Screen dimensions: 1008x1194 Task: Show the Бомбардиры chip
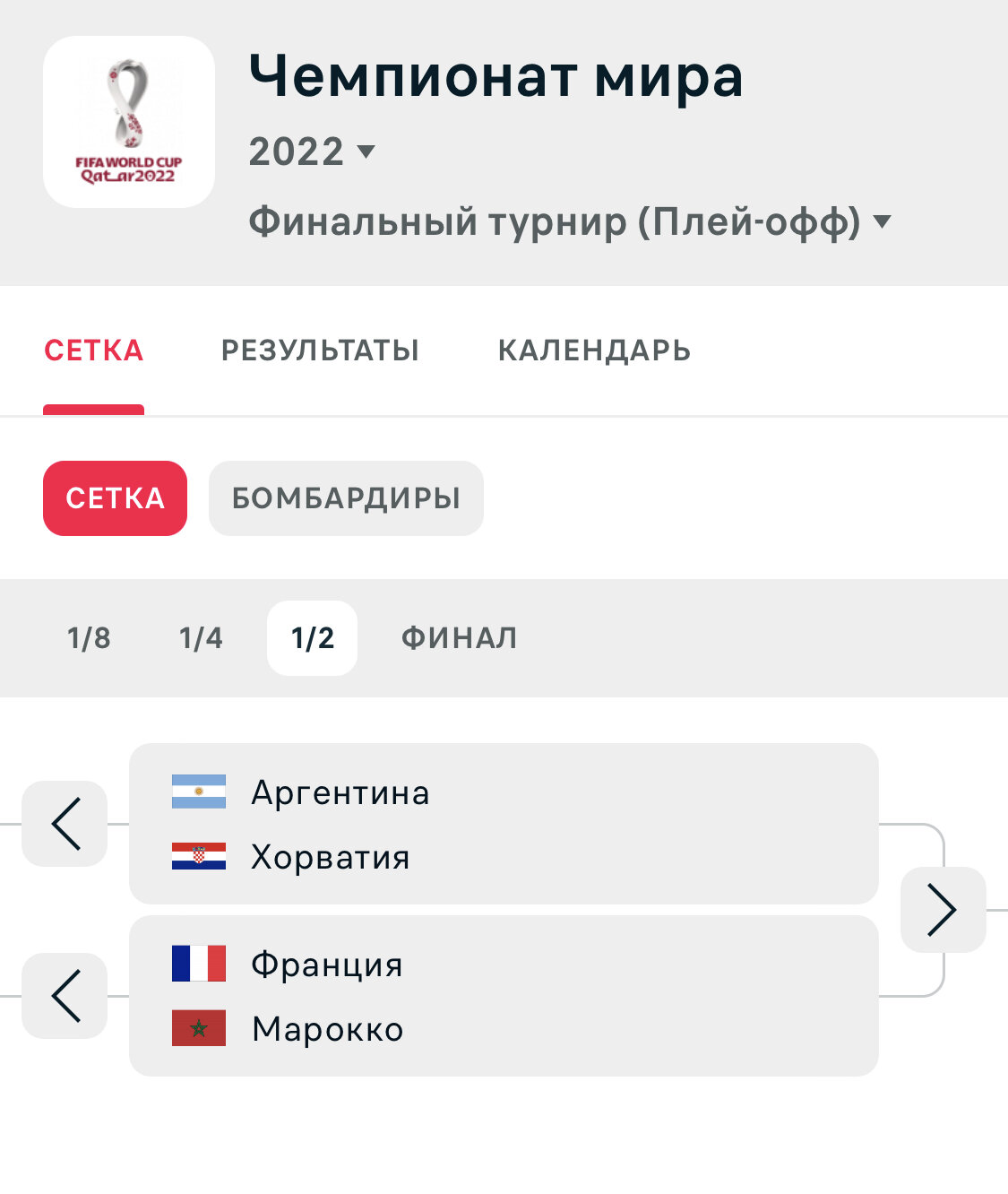[x=346, y=498]
